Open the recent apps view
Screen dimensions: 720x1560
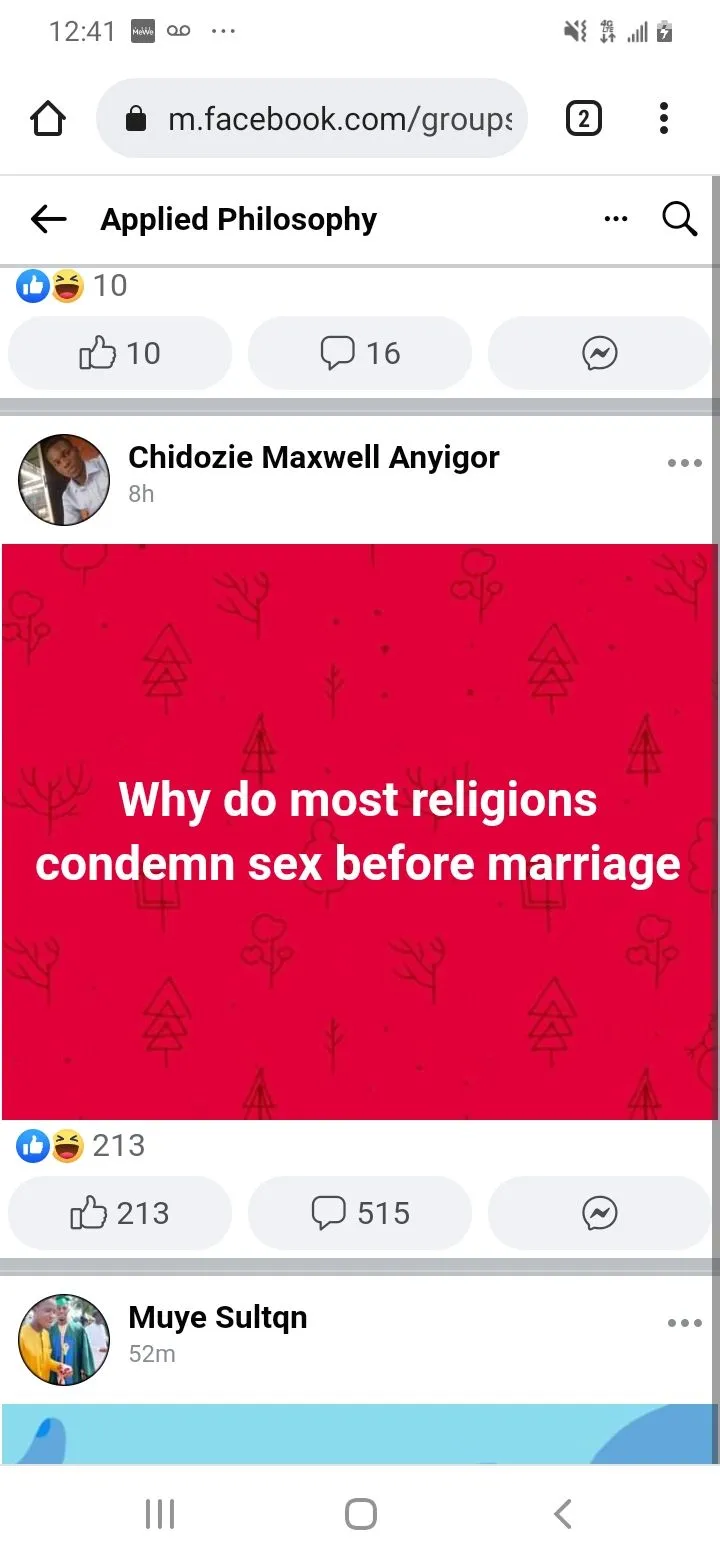[160, 1513]
